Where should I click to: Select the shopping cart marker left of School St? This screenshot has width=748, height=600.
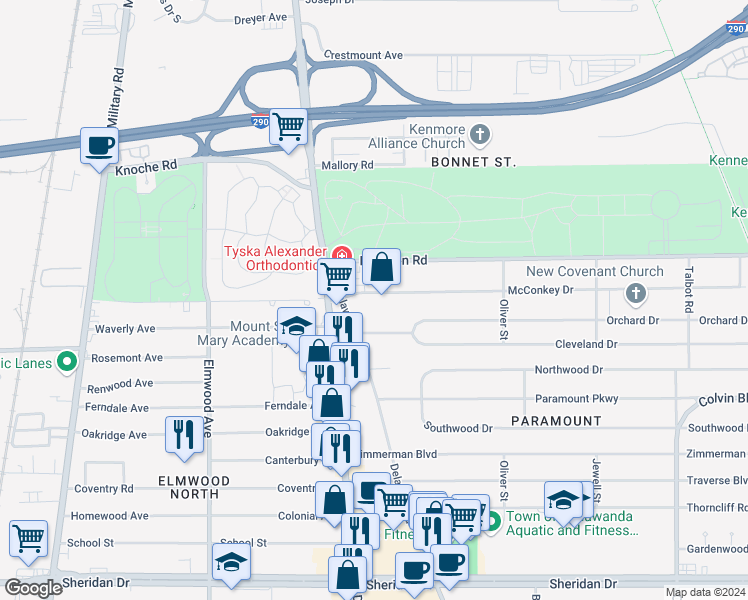[x=29, y=539]
